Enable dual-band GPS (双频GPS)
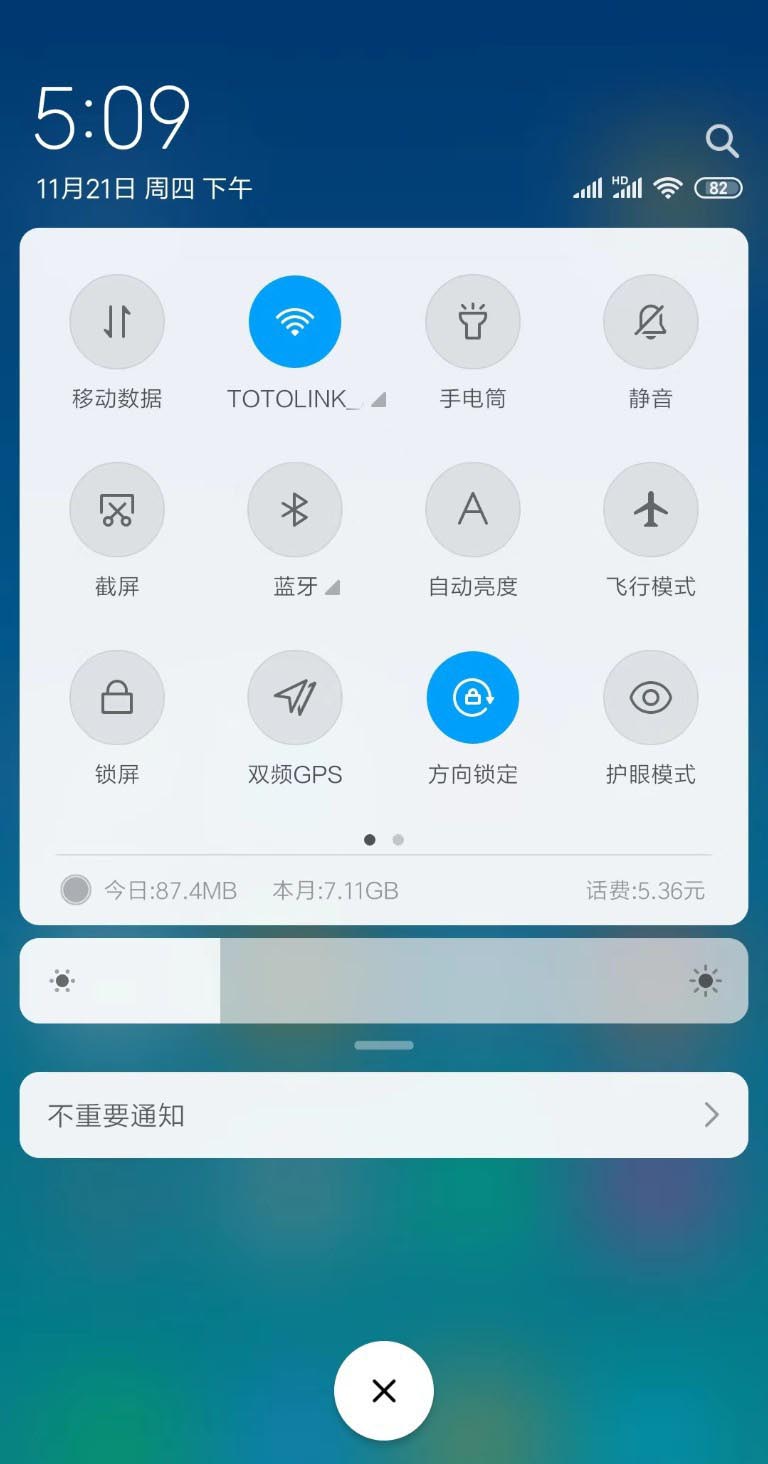Viewport: 768px width, 1464px height. tap(295, 698)
